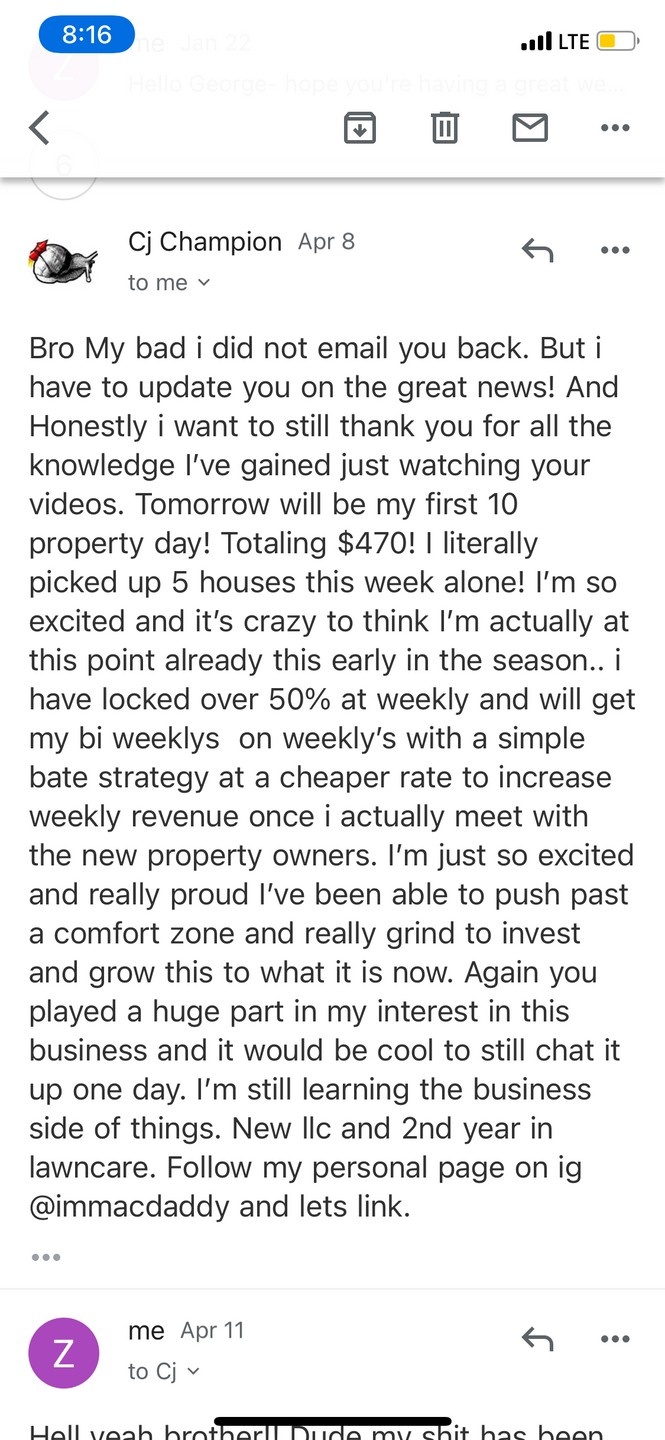Open the top toolbar overflow menu
The image size is (665, 1440).
[x=614, y=128]
